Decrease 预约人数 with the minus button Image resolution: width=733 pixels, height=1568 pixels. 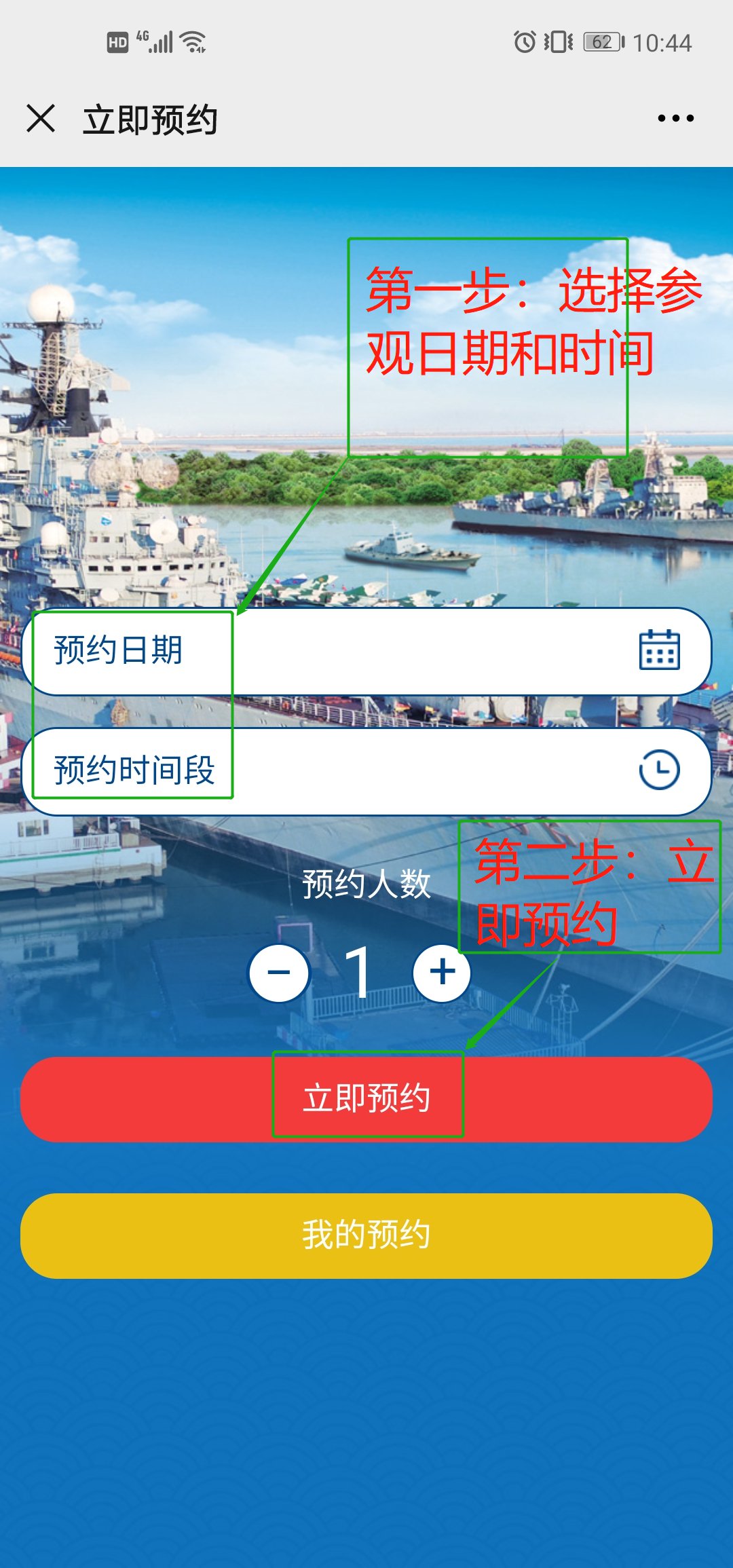279,973
